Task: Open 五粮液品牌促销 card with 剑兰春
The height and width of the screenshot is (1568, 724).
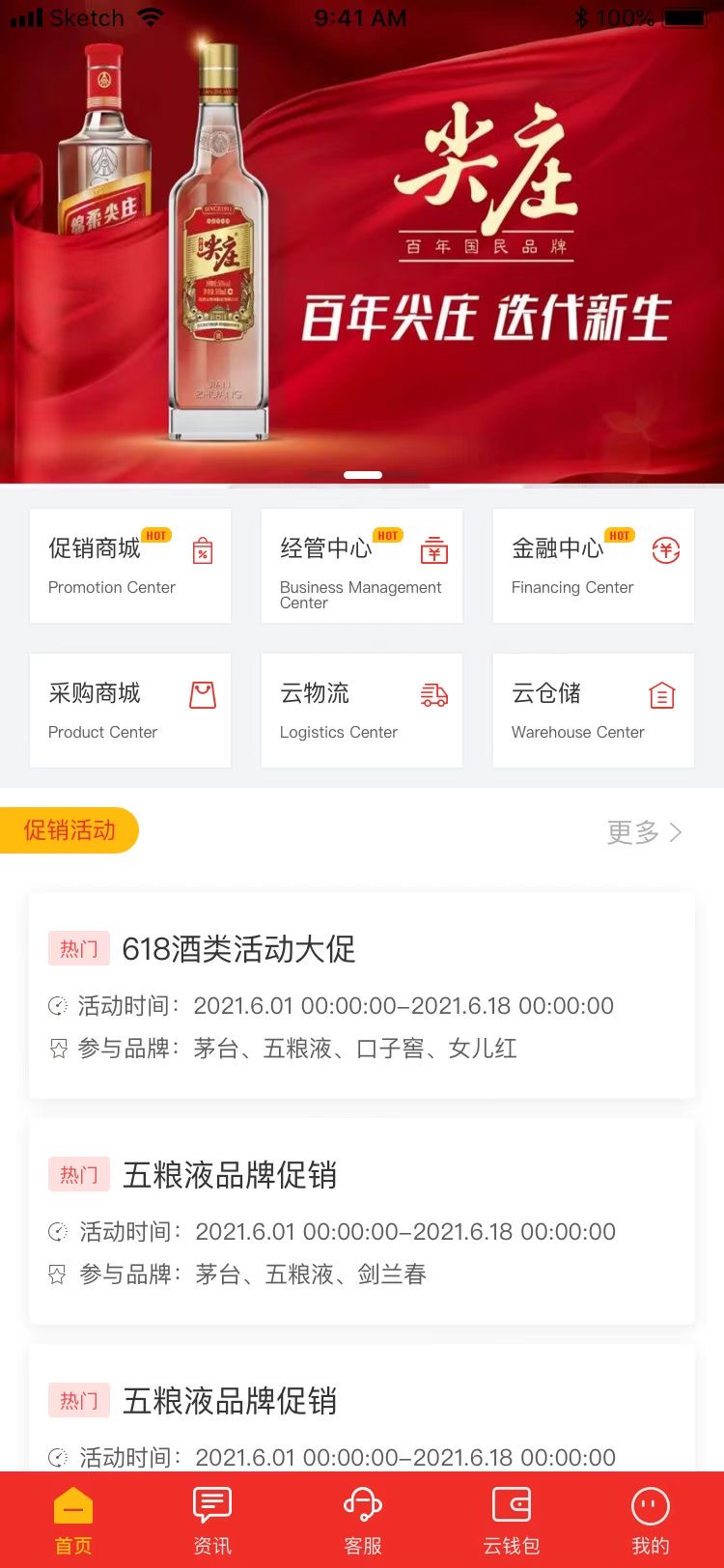Action: [x=362, y=1221]
